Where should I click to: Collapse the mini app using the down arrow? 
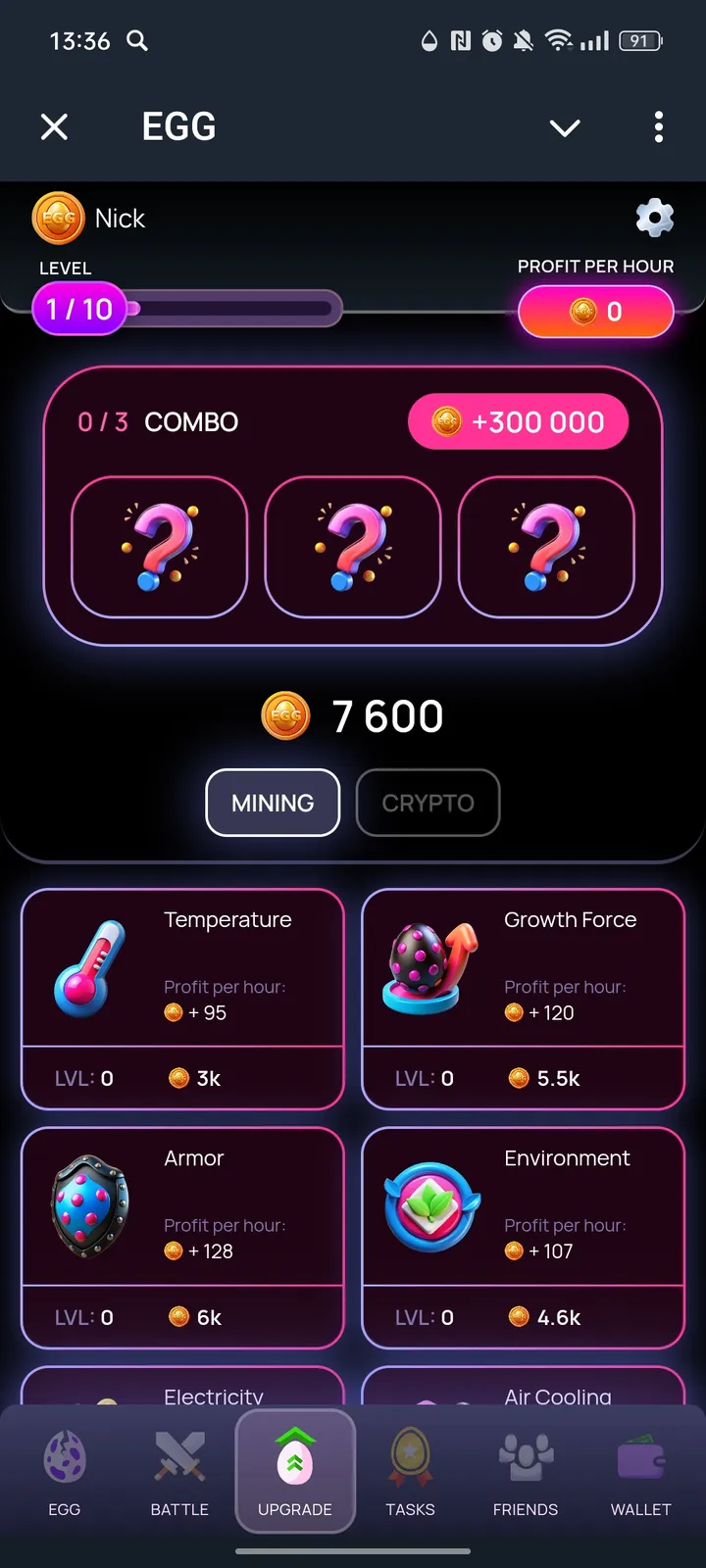tap(565, 126)
